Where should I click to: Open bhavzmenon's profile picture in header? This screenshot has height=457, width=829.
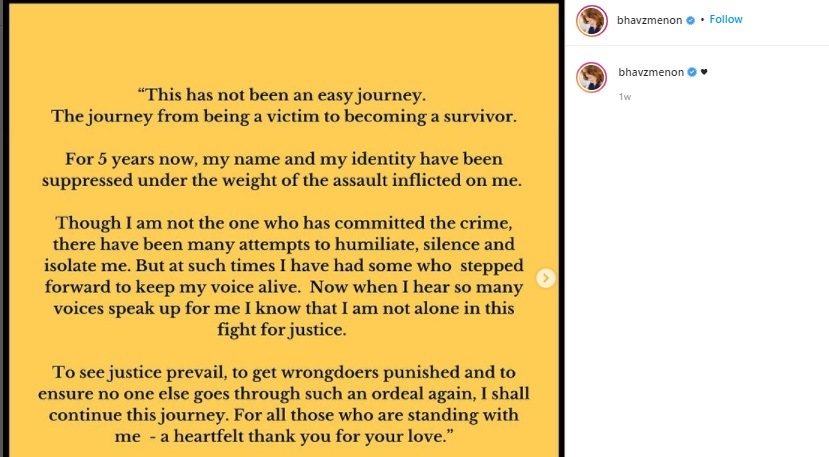tap(592, 20)
